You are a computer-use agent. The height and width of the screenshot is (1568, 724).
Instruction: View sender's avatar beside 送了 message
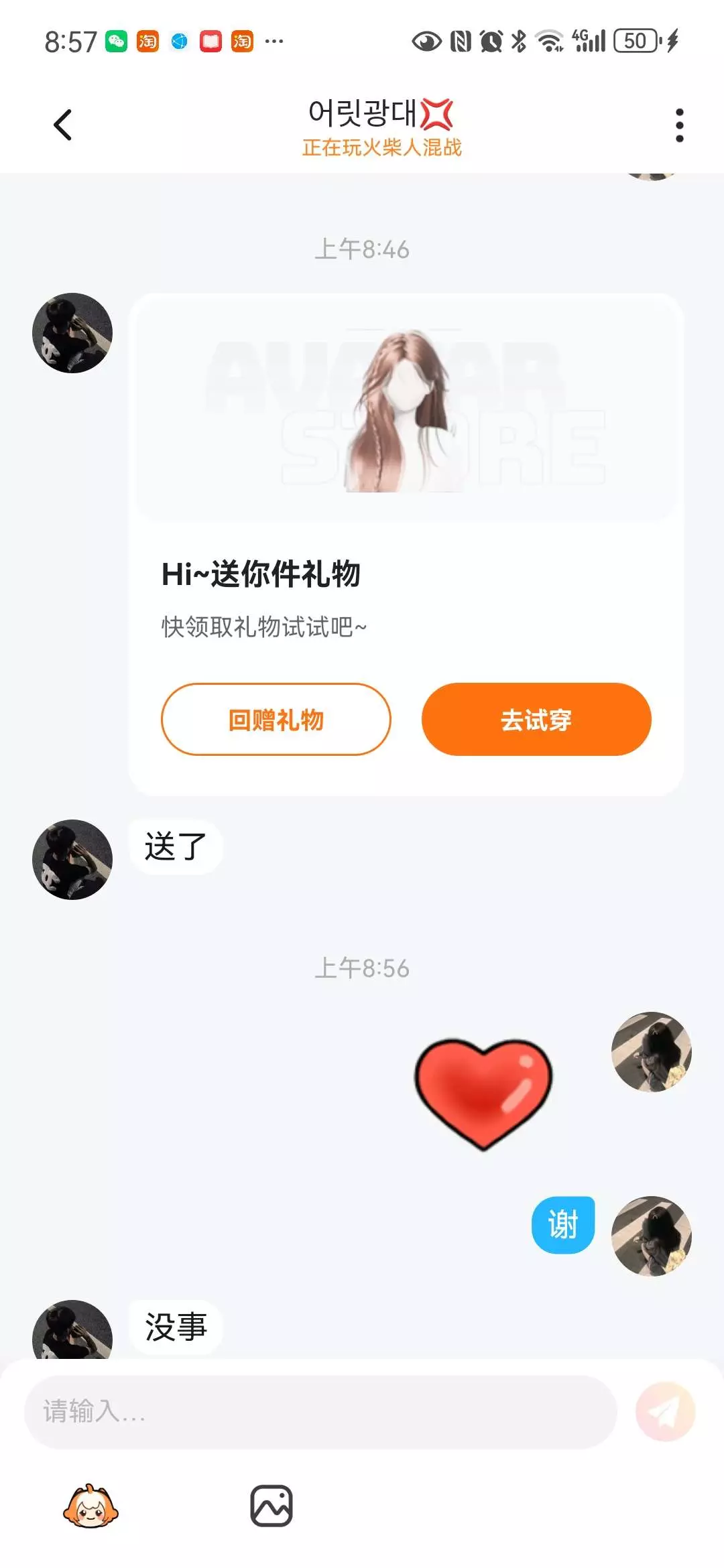coord(72,860)
